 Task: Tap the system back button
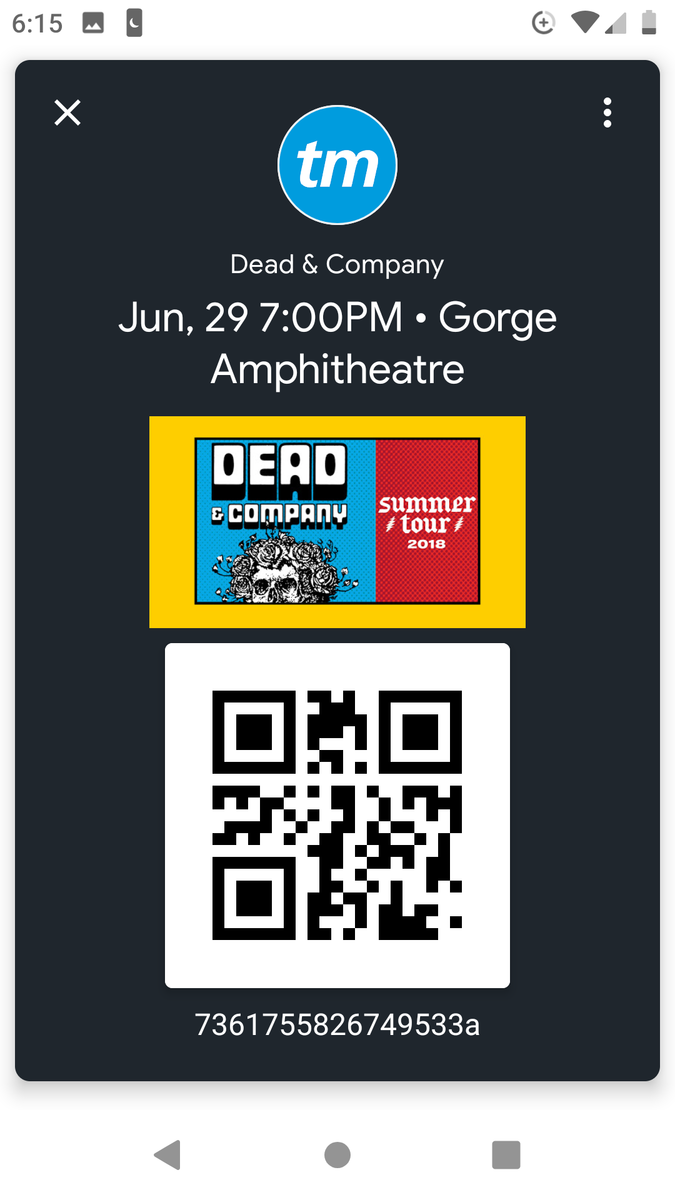(167, 1155)
